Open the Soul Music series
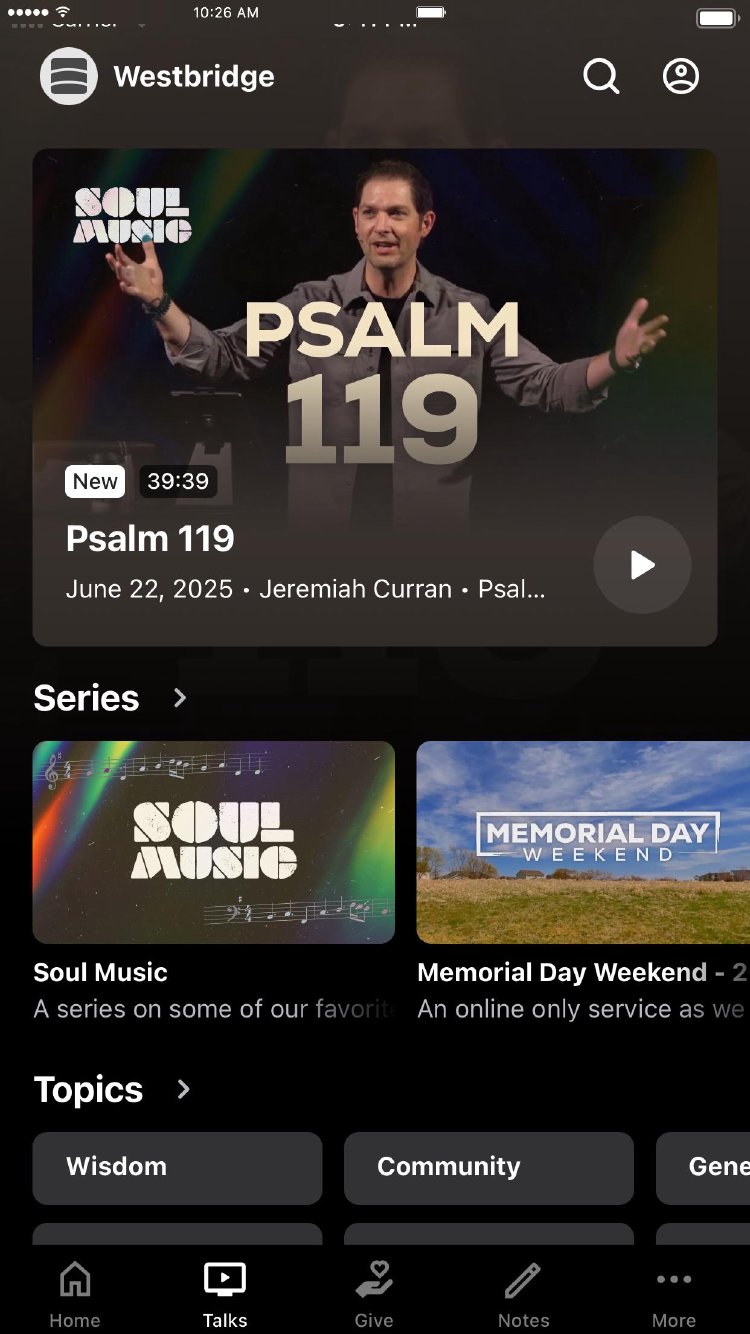This screenshot has width=750, height=1334. 214,842
